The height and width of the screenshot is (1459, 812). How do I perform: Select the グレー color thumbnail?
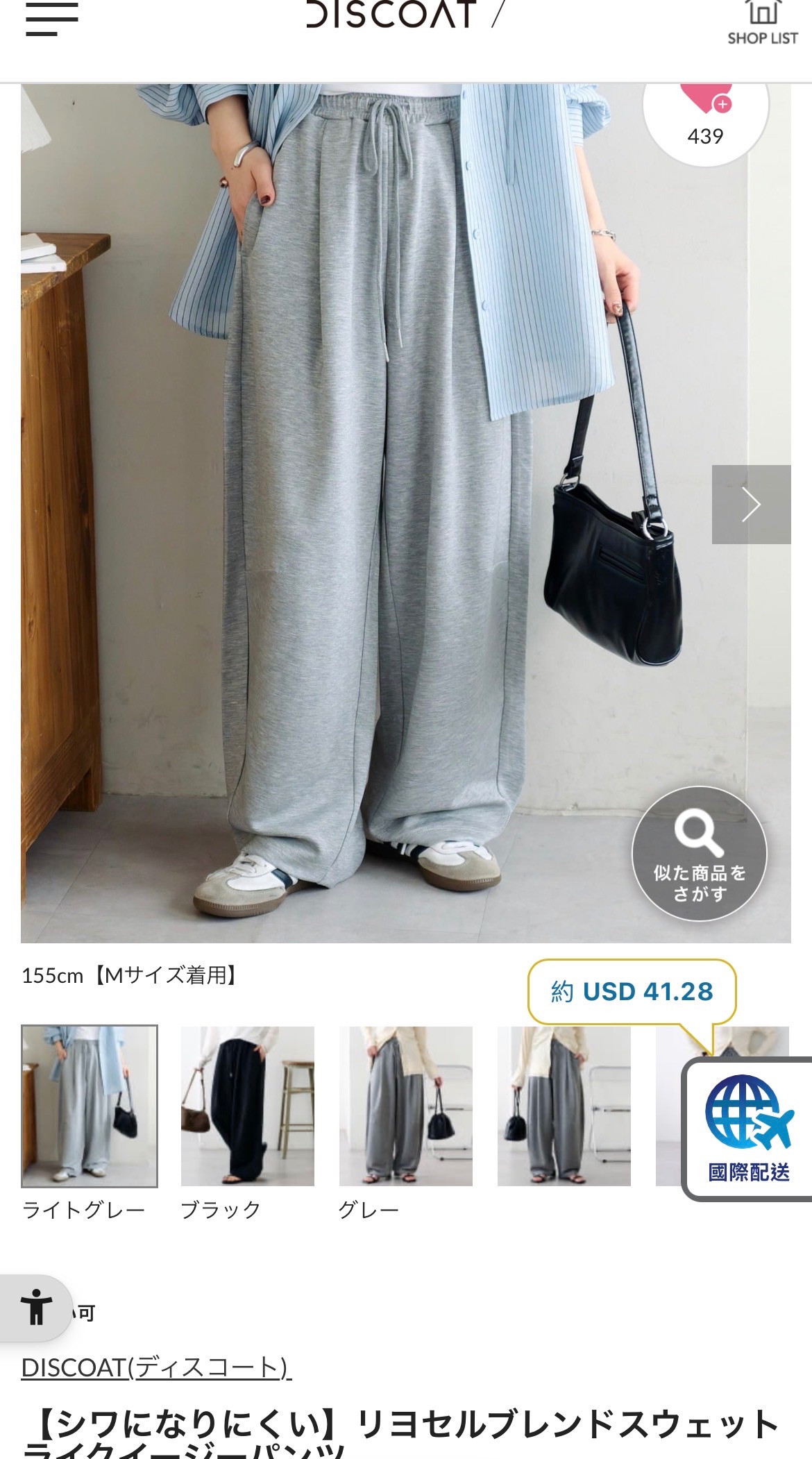(406, 1106)
